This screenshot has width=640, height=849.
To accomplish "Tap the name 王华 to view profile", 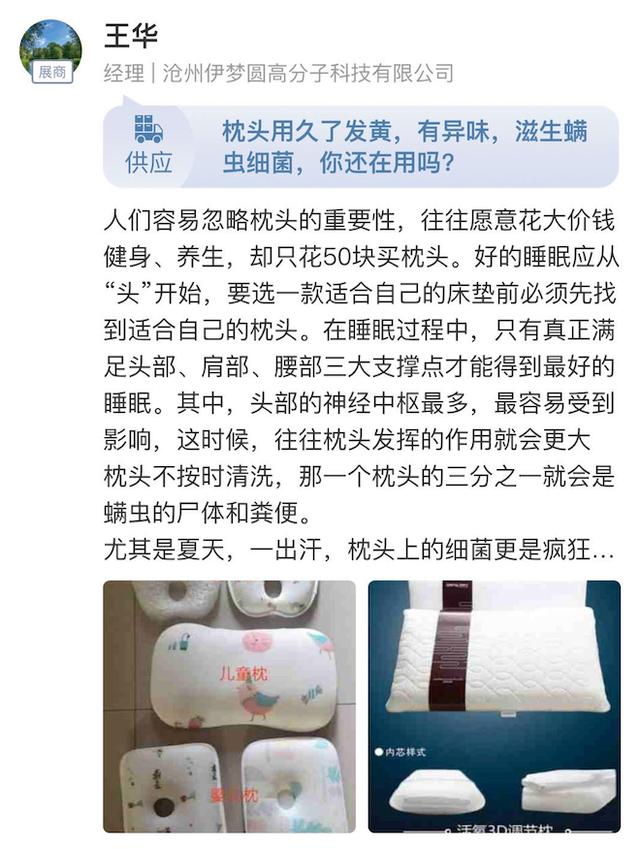I will click(131, 35).
